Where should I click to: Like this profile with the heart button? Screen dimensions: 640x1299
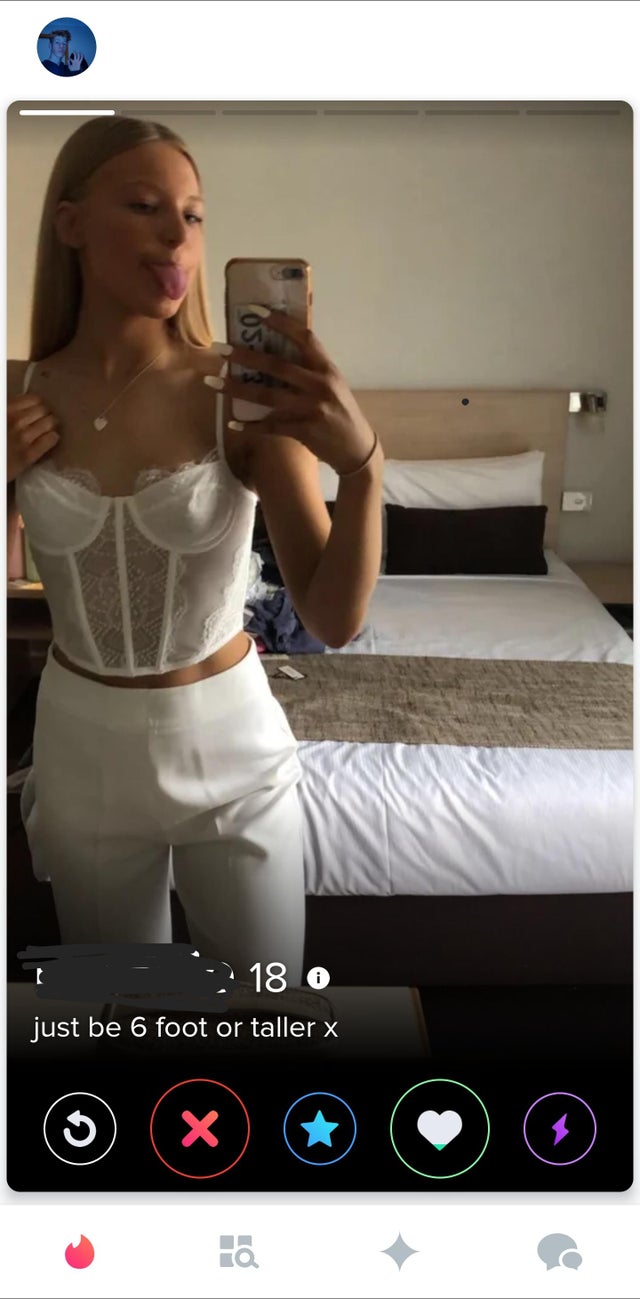coord(440,1129)
